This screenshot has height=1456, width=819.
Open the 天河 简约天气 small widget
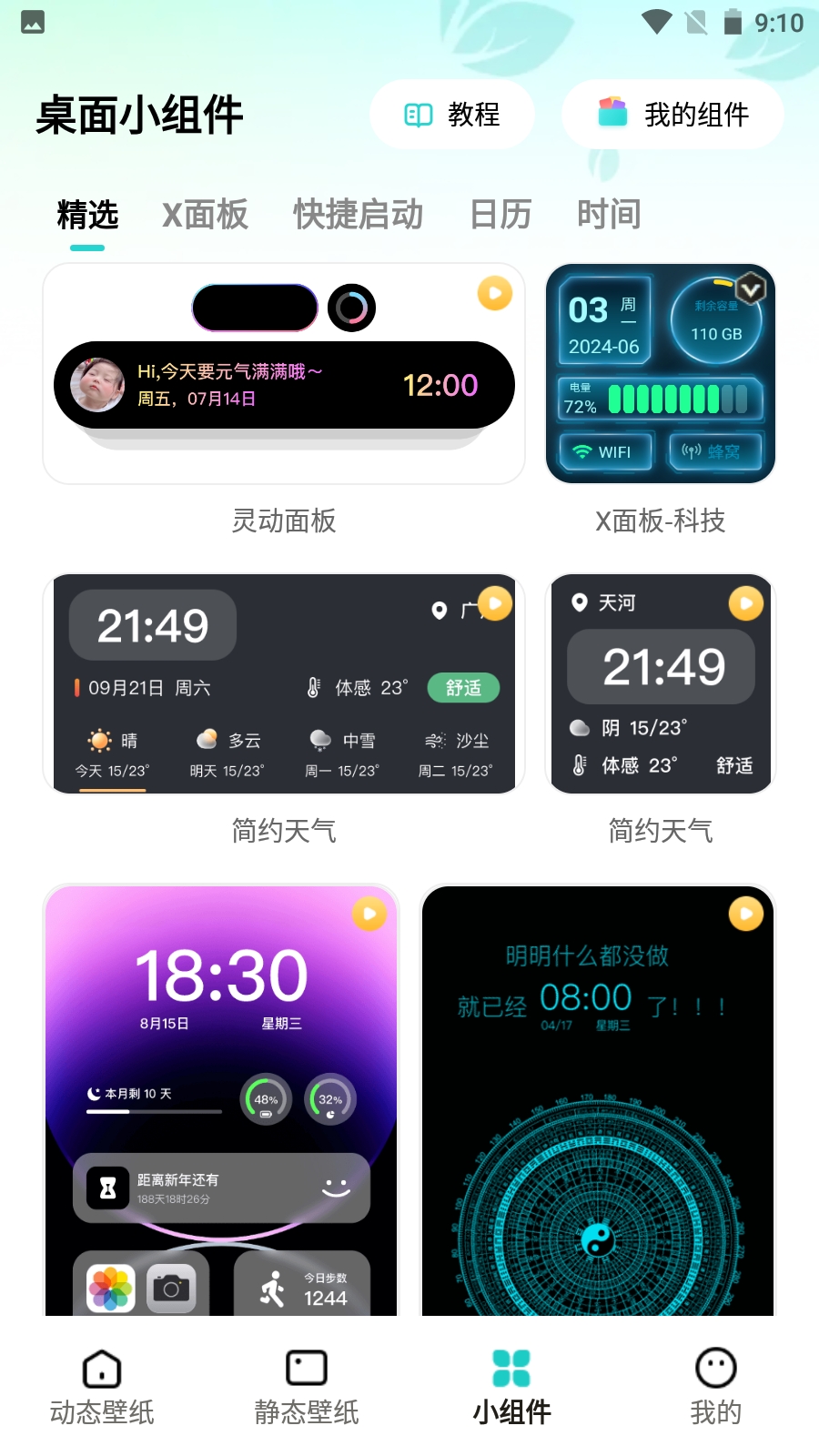pos(660,683)
